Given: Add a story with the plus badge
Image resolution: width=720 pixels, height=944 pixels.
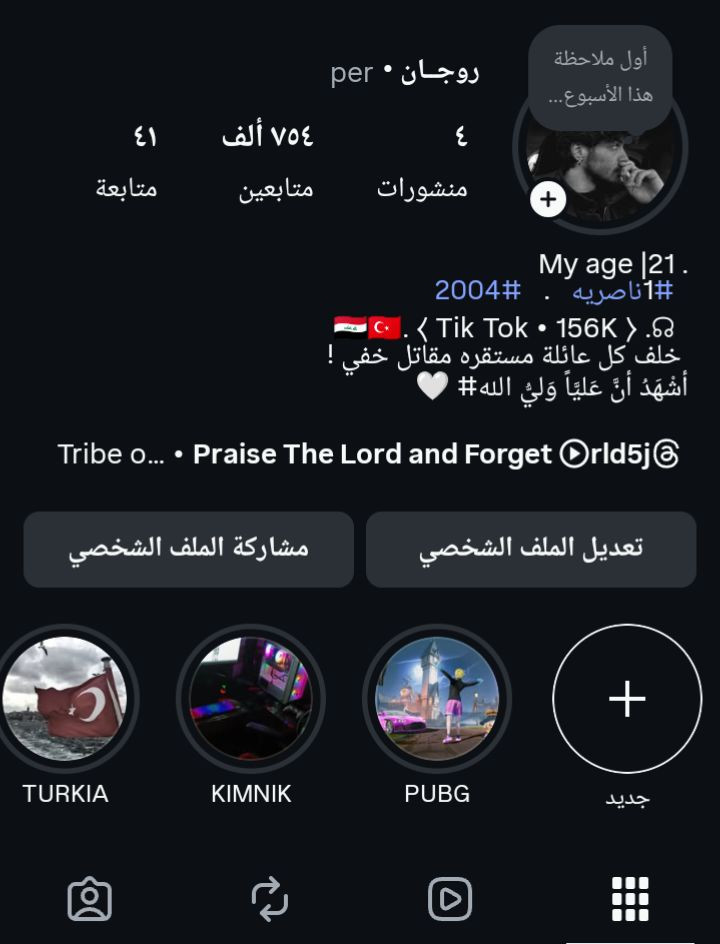Looking at the screenshot, I should pyautogui.click(x=547, y=200).
